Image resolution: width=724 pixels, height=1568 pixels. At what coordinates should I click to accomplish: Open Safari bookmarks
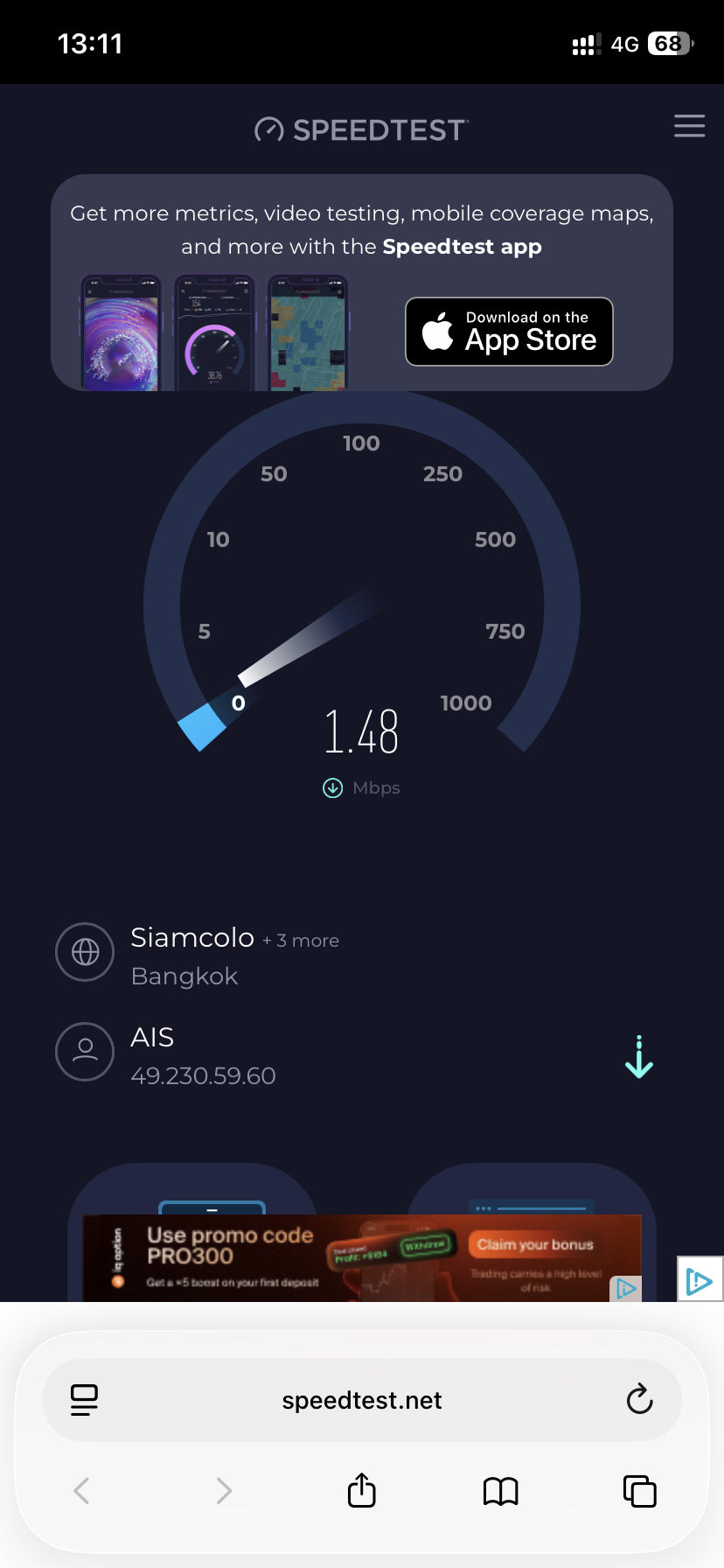[x=500, y=1490]
